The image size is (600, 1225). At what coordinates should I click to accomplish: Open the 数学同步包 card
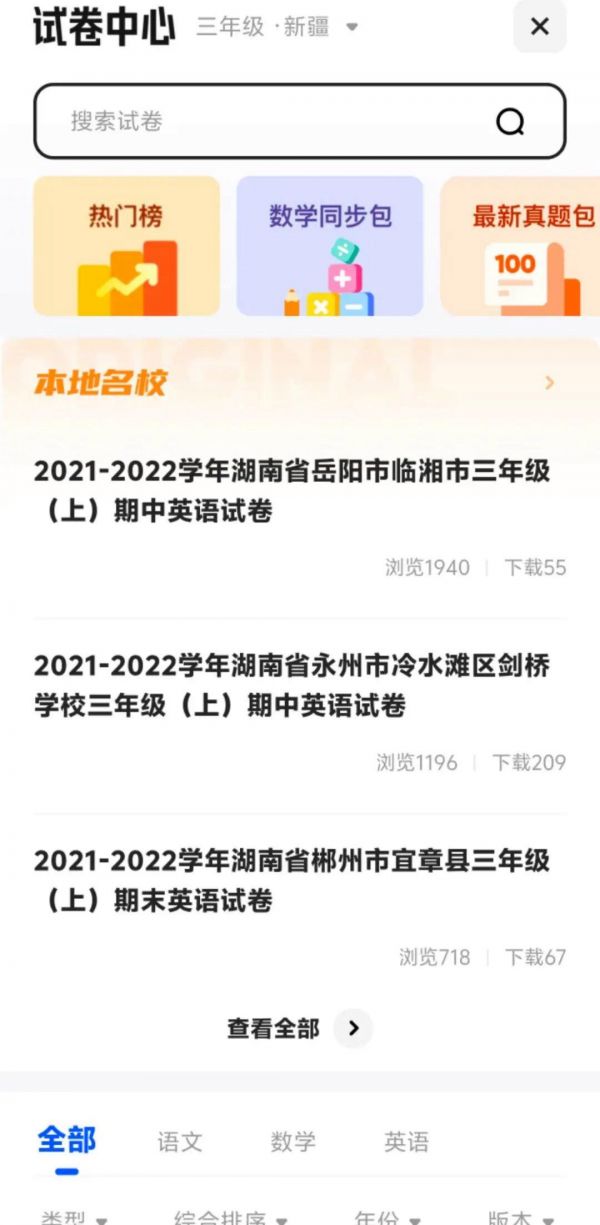coord(330,246)
